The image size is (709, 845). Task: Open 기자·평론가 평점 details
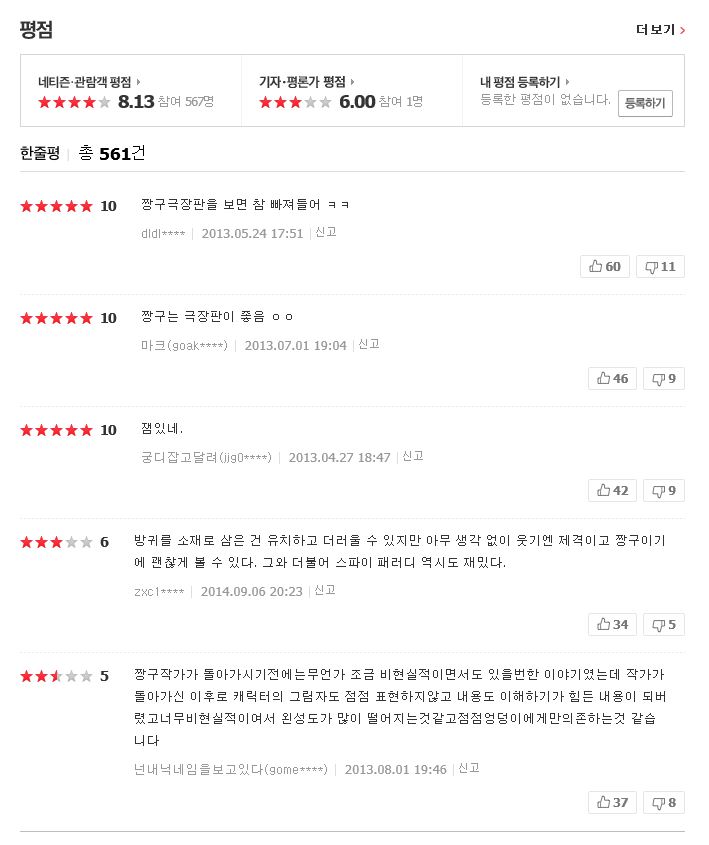coord(306,82)
